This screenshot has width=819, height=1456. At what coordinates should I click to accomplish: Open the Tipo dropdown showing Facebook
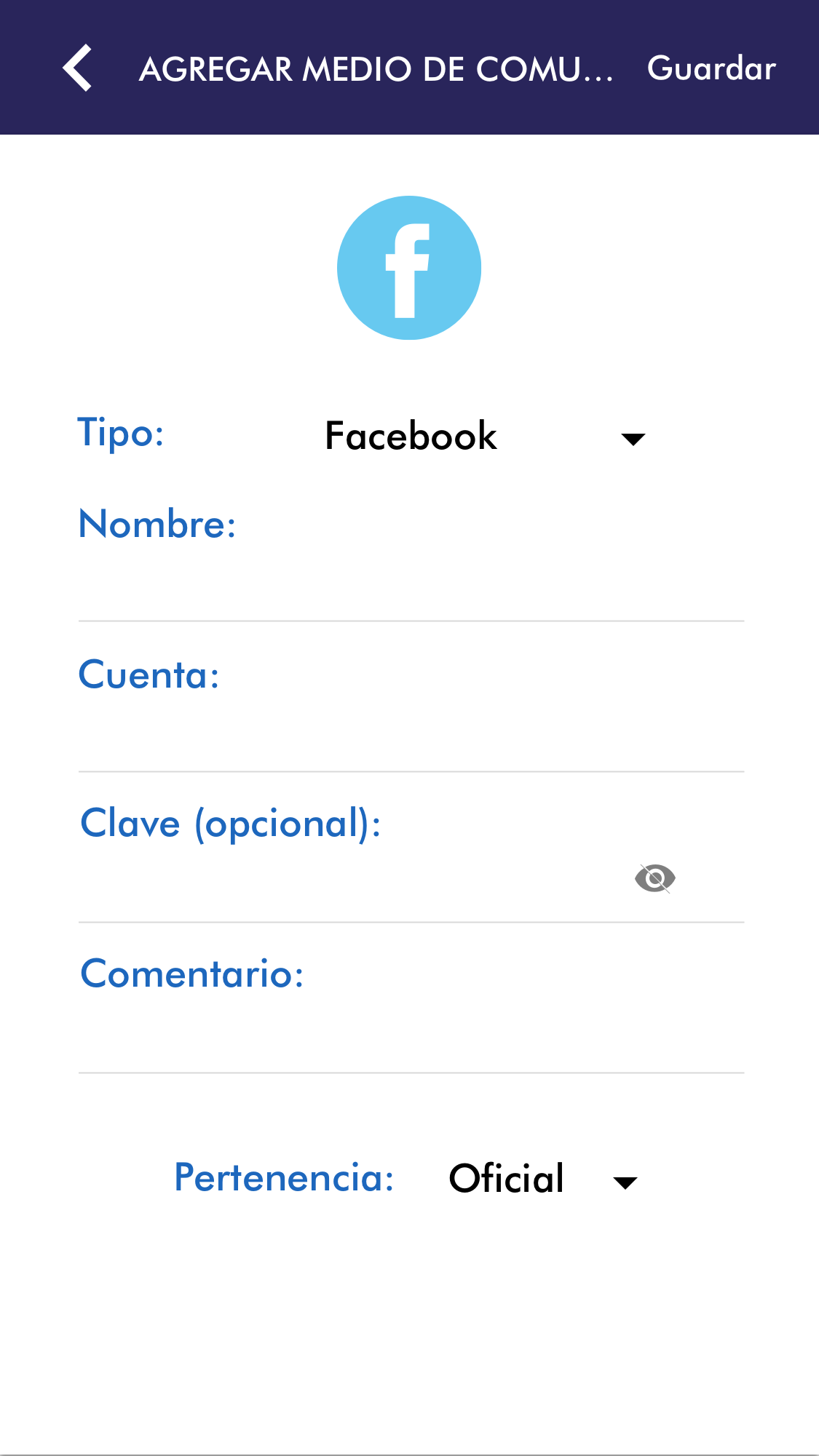(x=484, y=437)
